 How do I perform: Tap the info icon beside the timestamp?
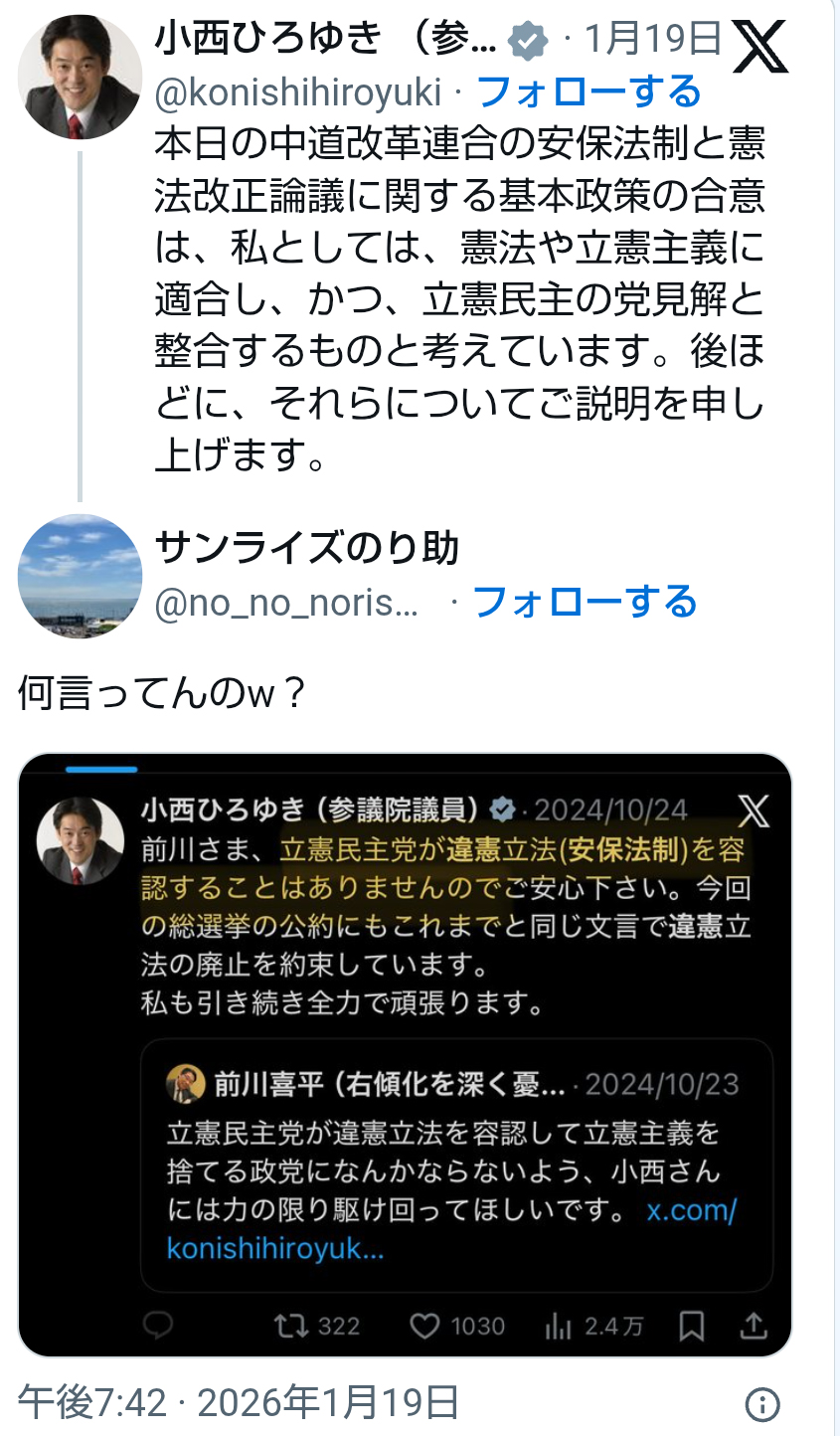[x=761, y=1404]
